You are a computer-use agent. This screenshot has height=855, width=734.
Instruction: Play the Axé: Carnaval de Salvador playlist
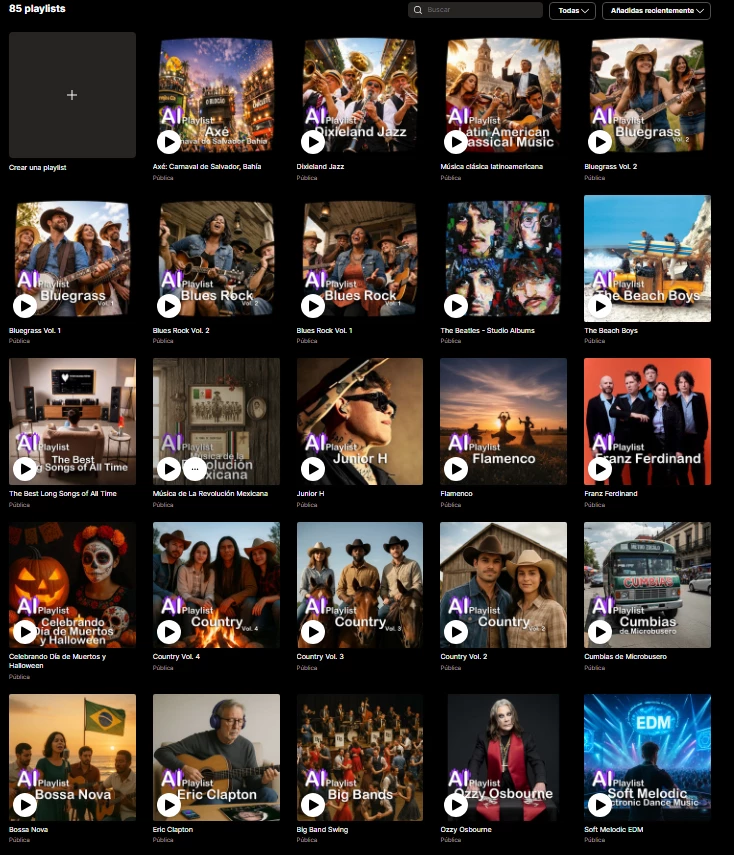pos(169,142)
